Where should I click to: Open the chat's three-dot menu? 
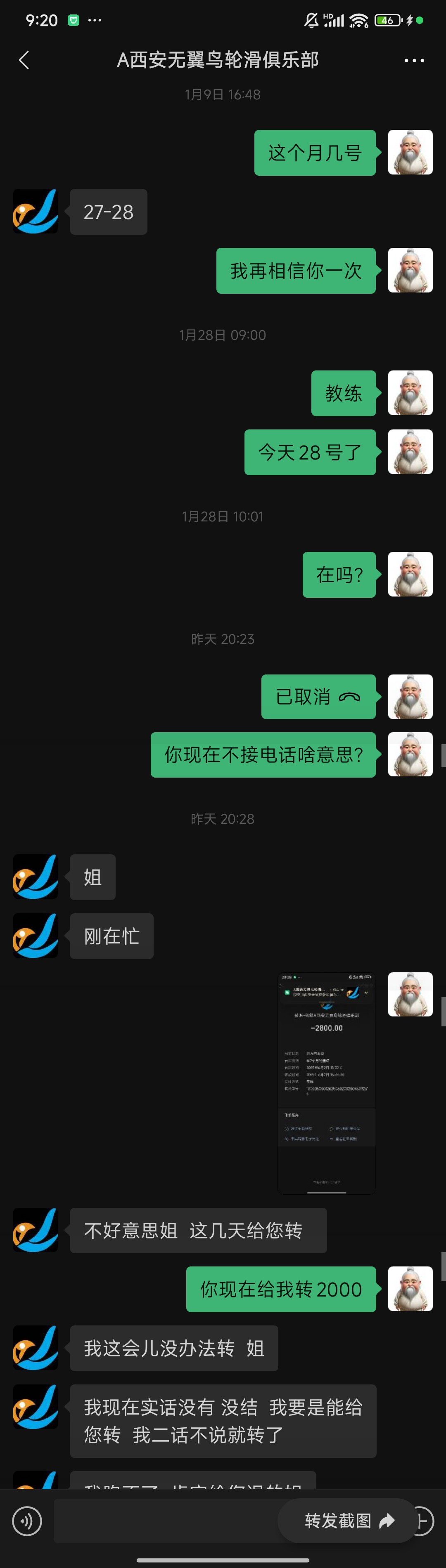[414, 60]
